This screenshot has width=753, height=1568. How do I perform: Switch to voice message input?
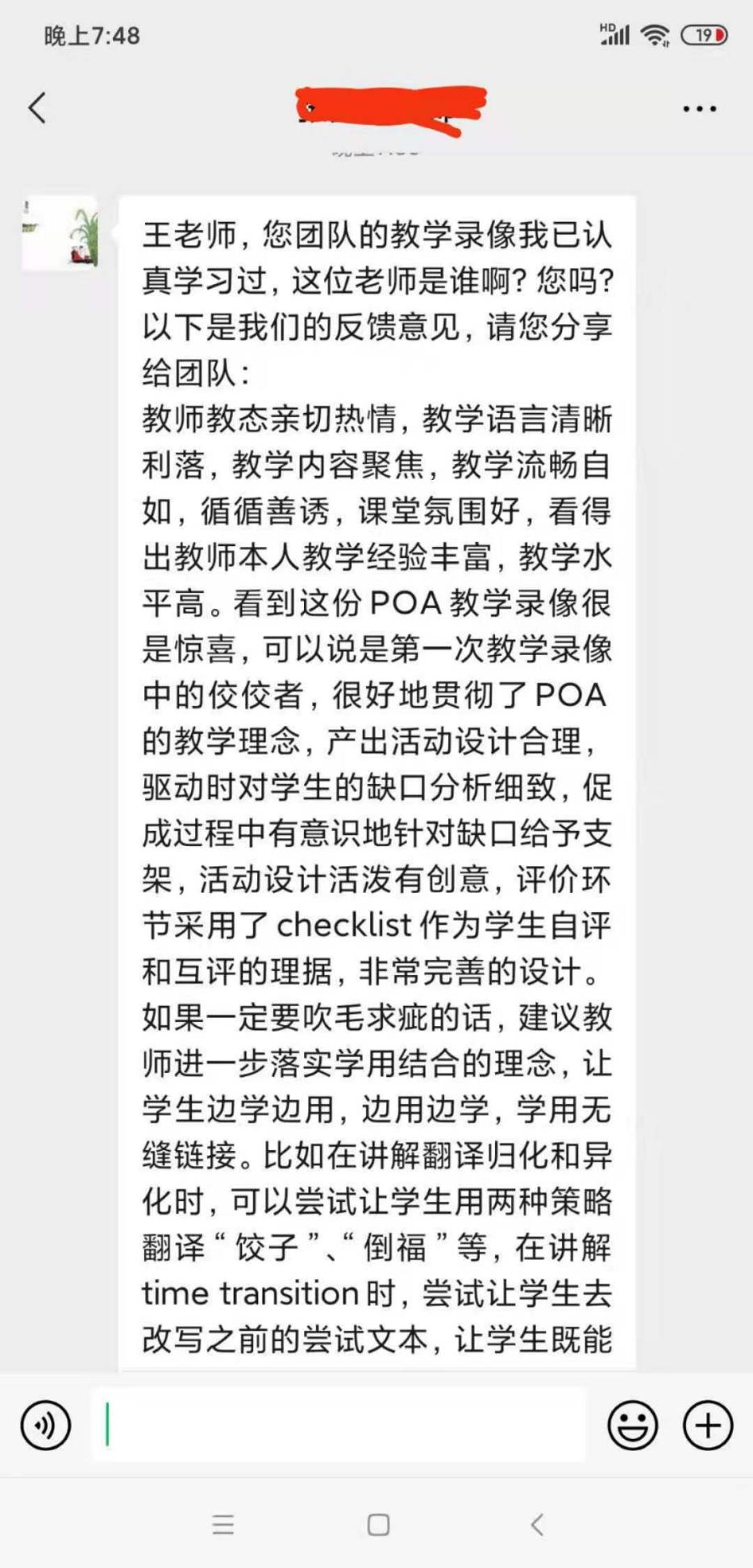45,1425
